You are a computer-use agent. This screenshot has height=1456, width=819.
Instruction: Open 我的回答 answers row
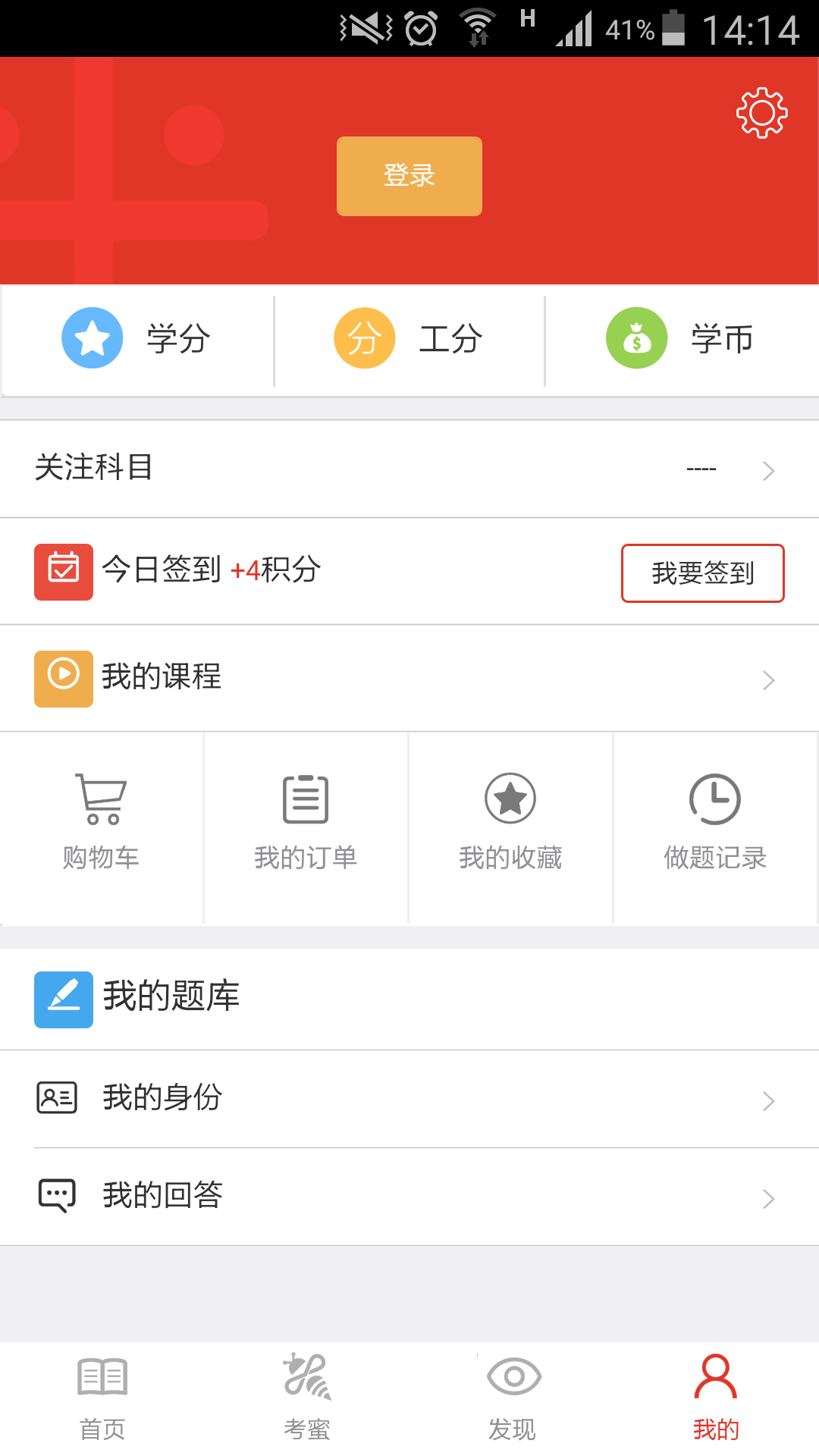pos(409,1197)
